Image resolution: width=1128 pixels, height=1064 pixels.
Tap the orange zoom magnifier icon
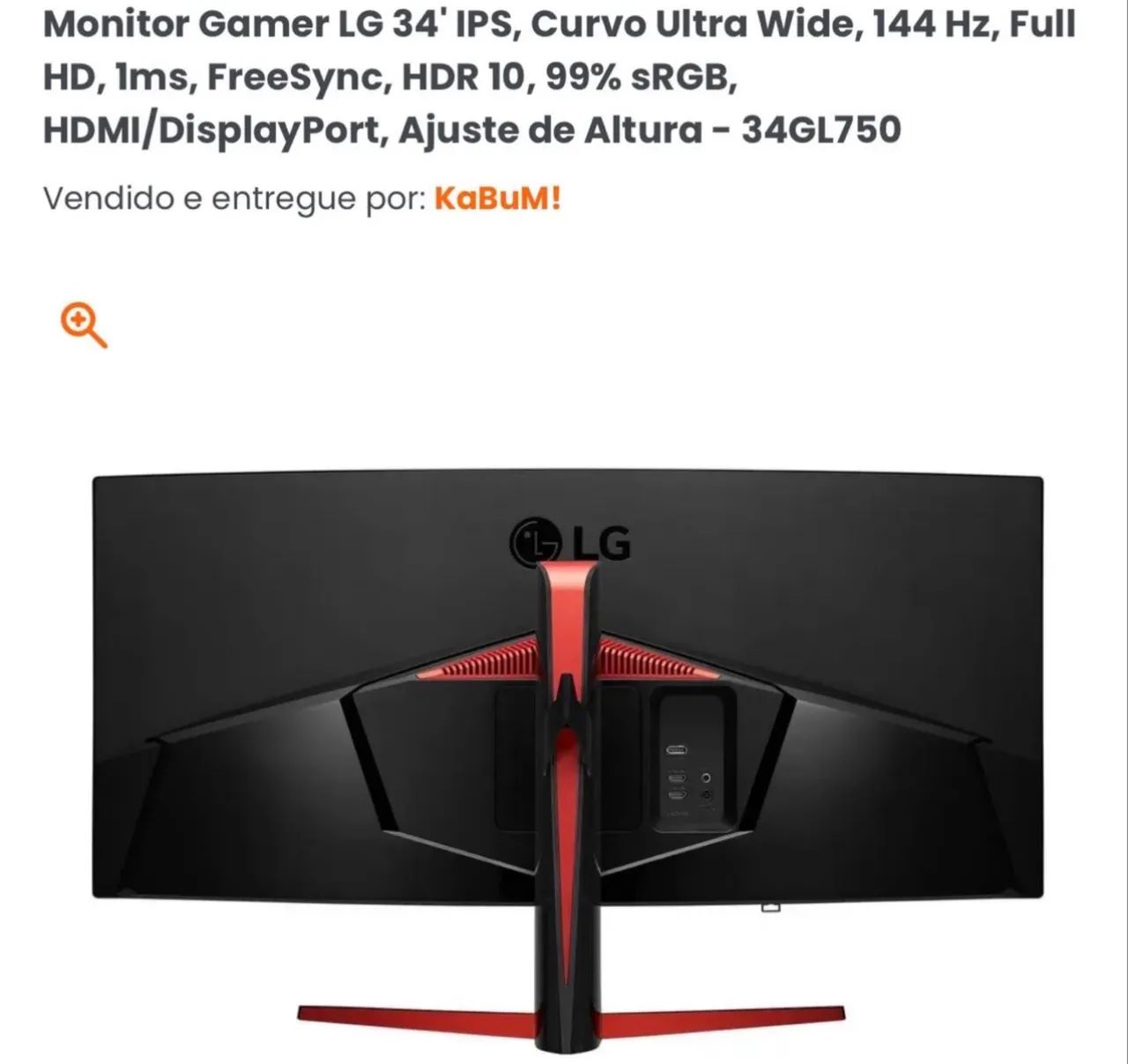[84, 325]
